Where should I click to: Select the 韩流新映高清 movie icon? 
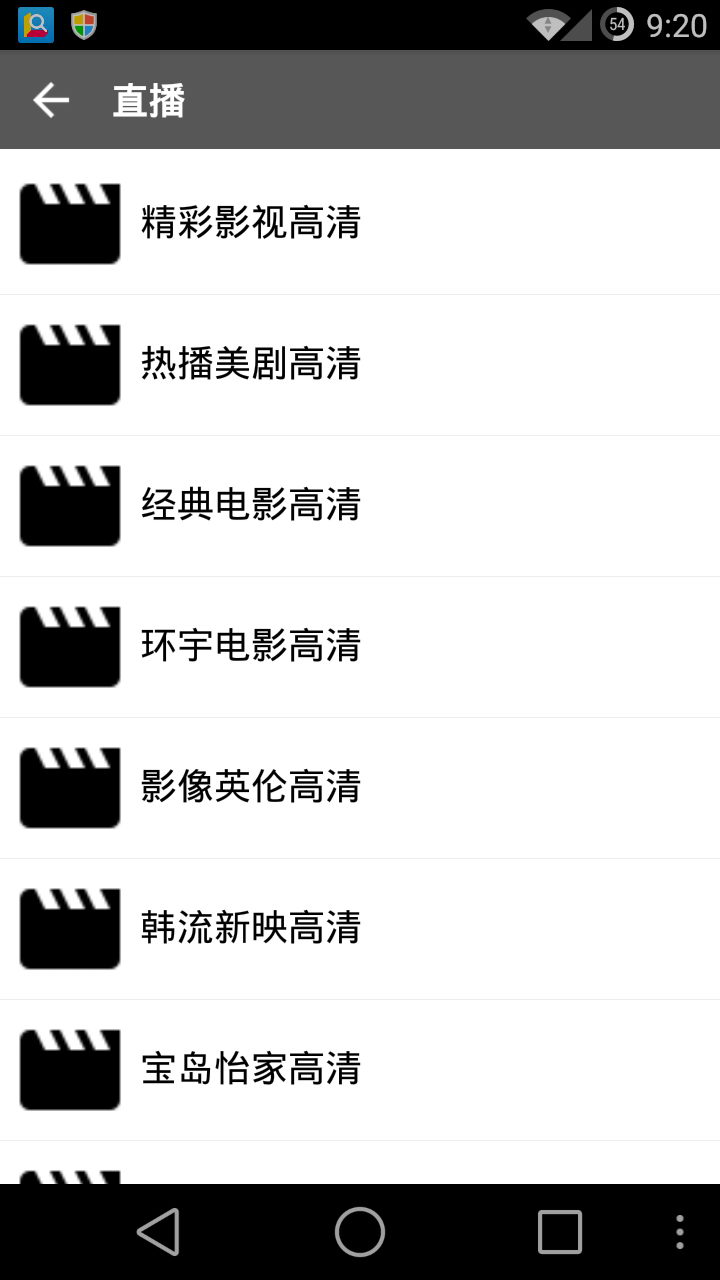coord(68,928)
